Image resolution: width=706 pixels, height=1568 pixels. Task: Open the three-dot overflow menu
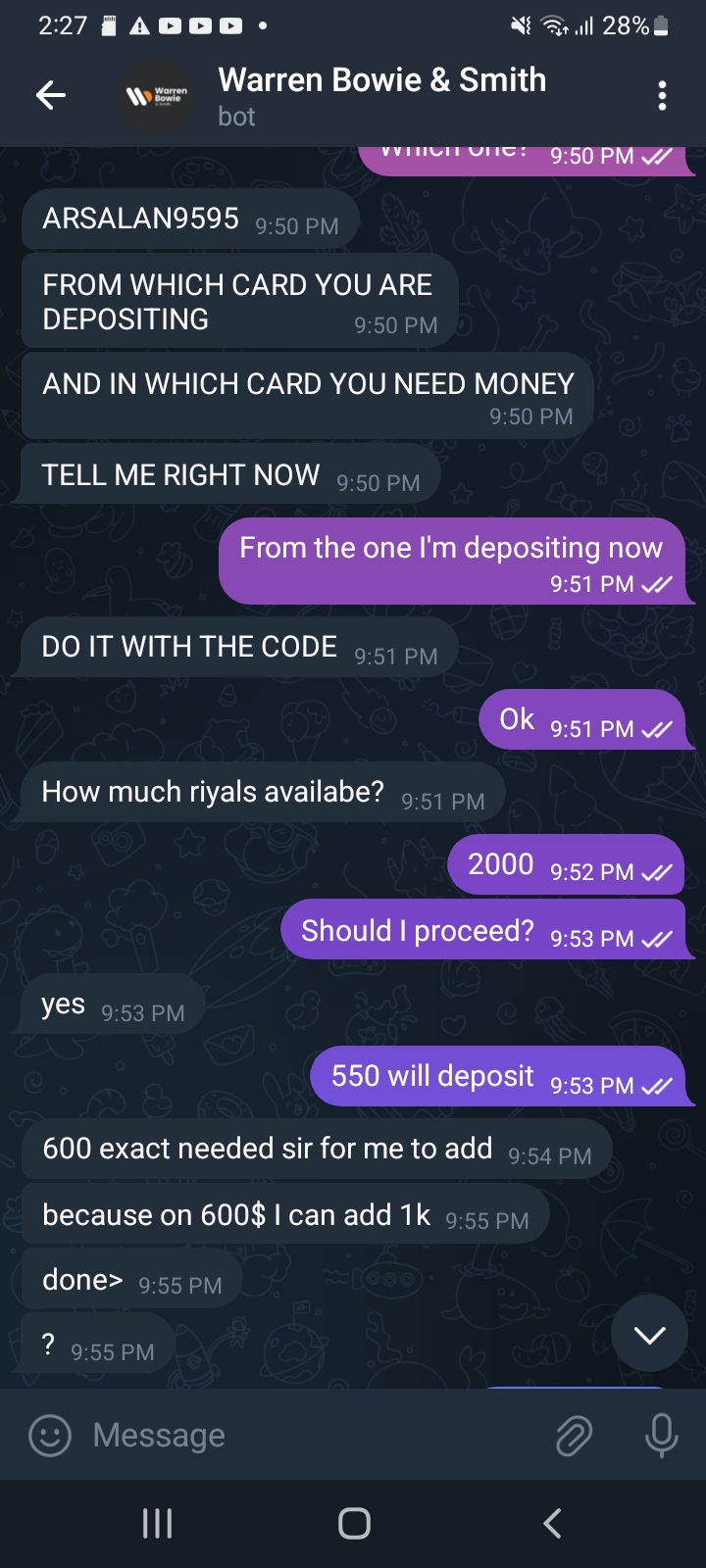pos(663,95)
